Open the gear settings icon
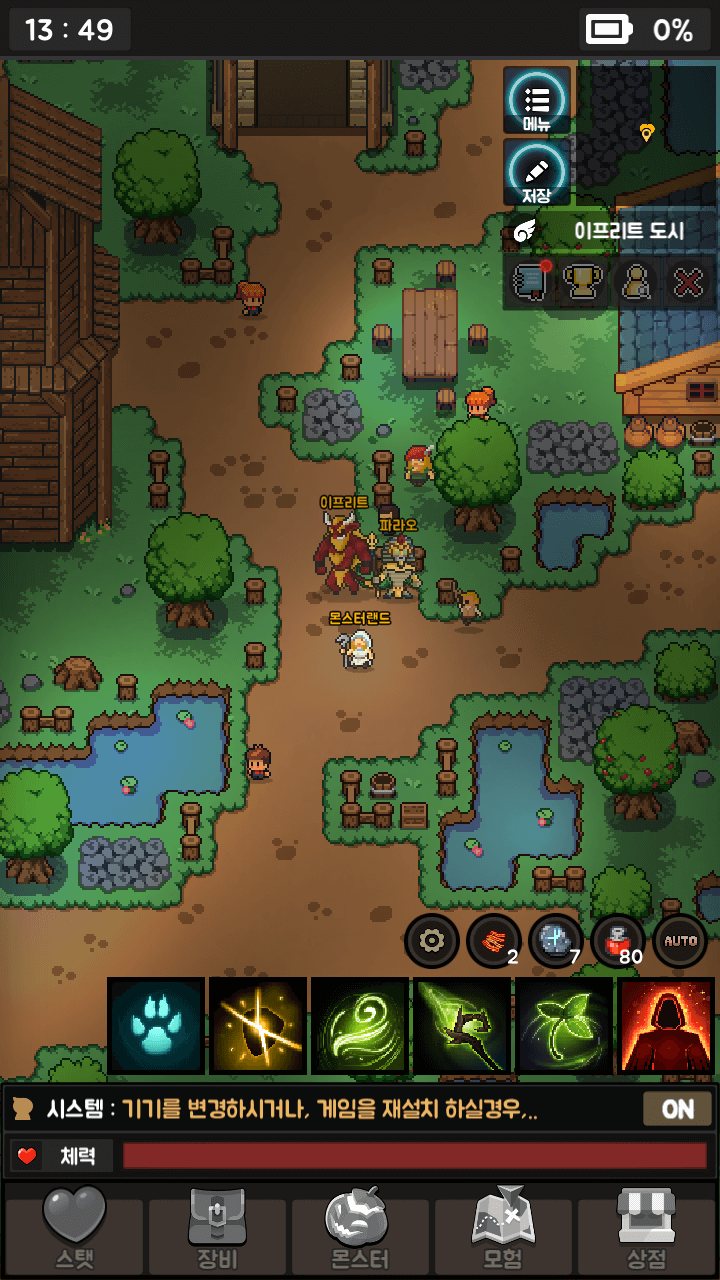 coord(432,941)
